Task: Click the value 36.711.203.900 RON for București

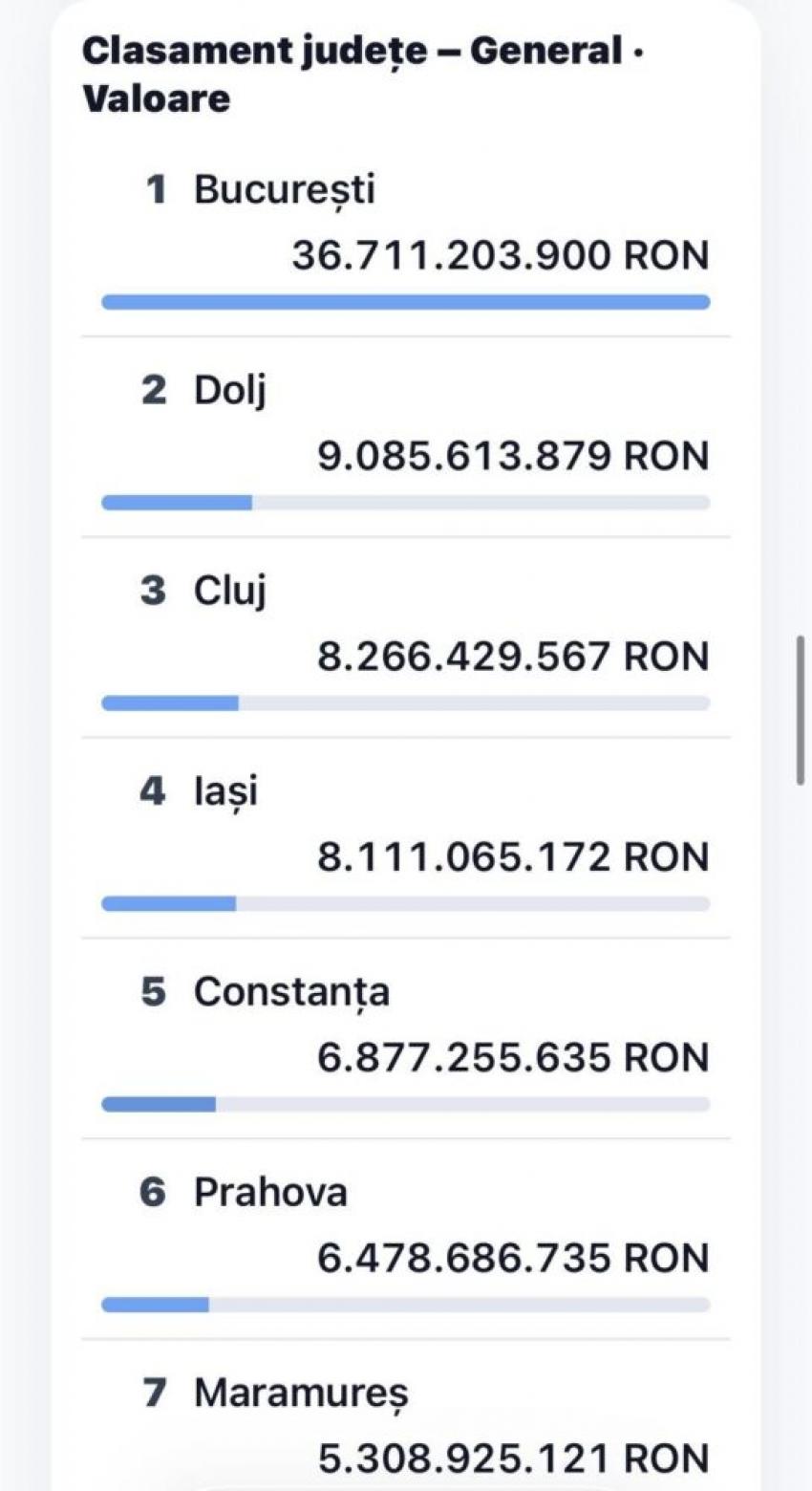Action: (500, 255)
